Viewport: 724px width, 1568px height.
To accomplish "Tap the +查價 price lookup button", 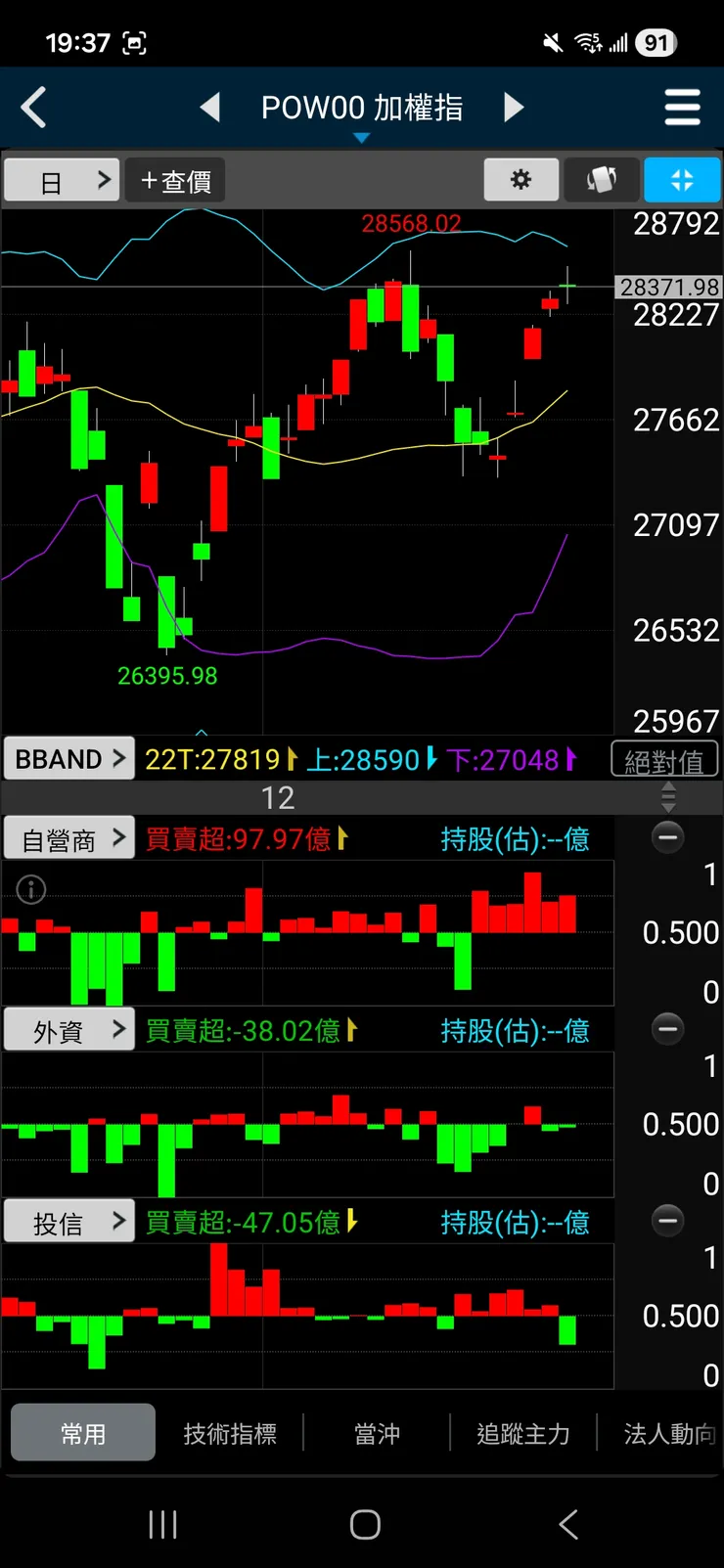I will pos(176,181).
